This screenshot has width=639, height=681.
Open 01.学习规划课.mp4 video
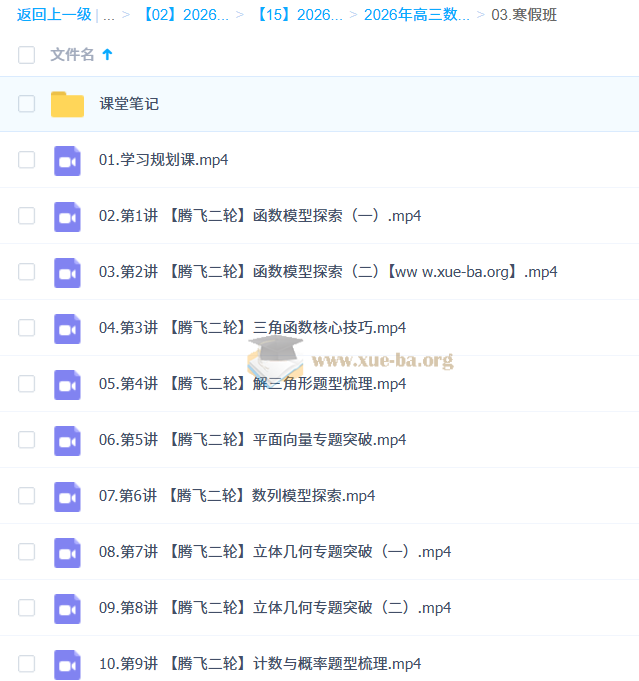pos(163,160)
